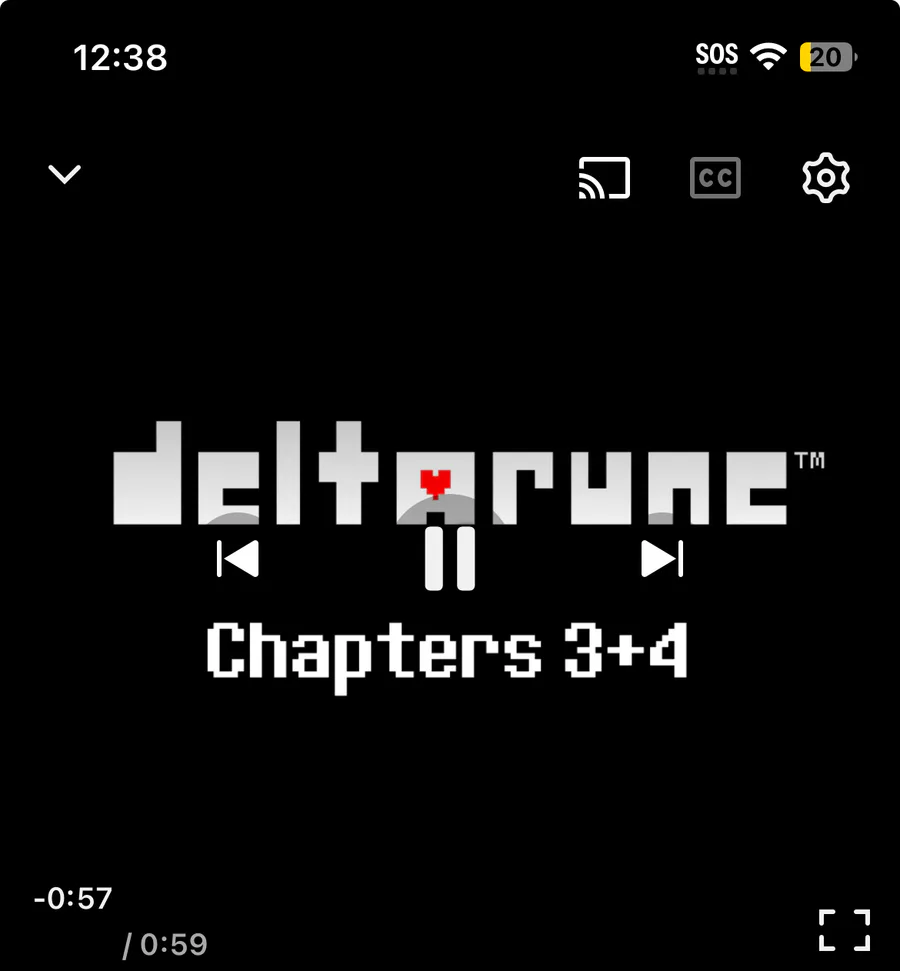The height and width of the screenshot is (971, 900).
Task: Toggle closed captions
Action: (715, 178)
